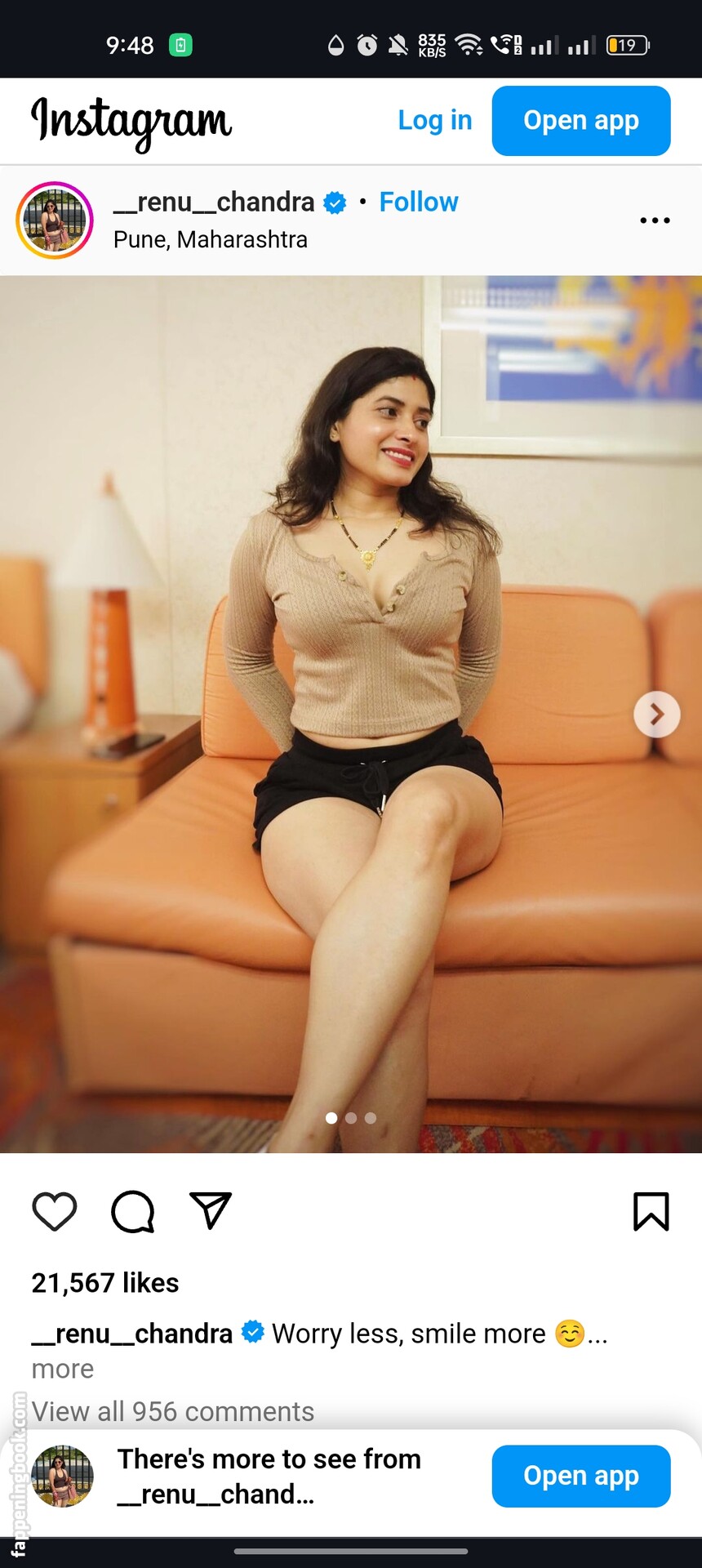Switch to Log in
The height and width of the screenshot is (1568, 702).
point(434,121)
